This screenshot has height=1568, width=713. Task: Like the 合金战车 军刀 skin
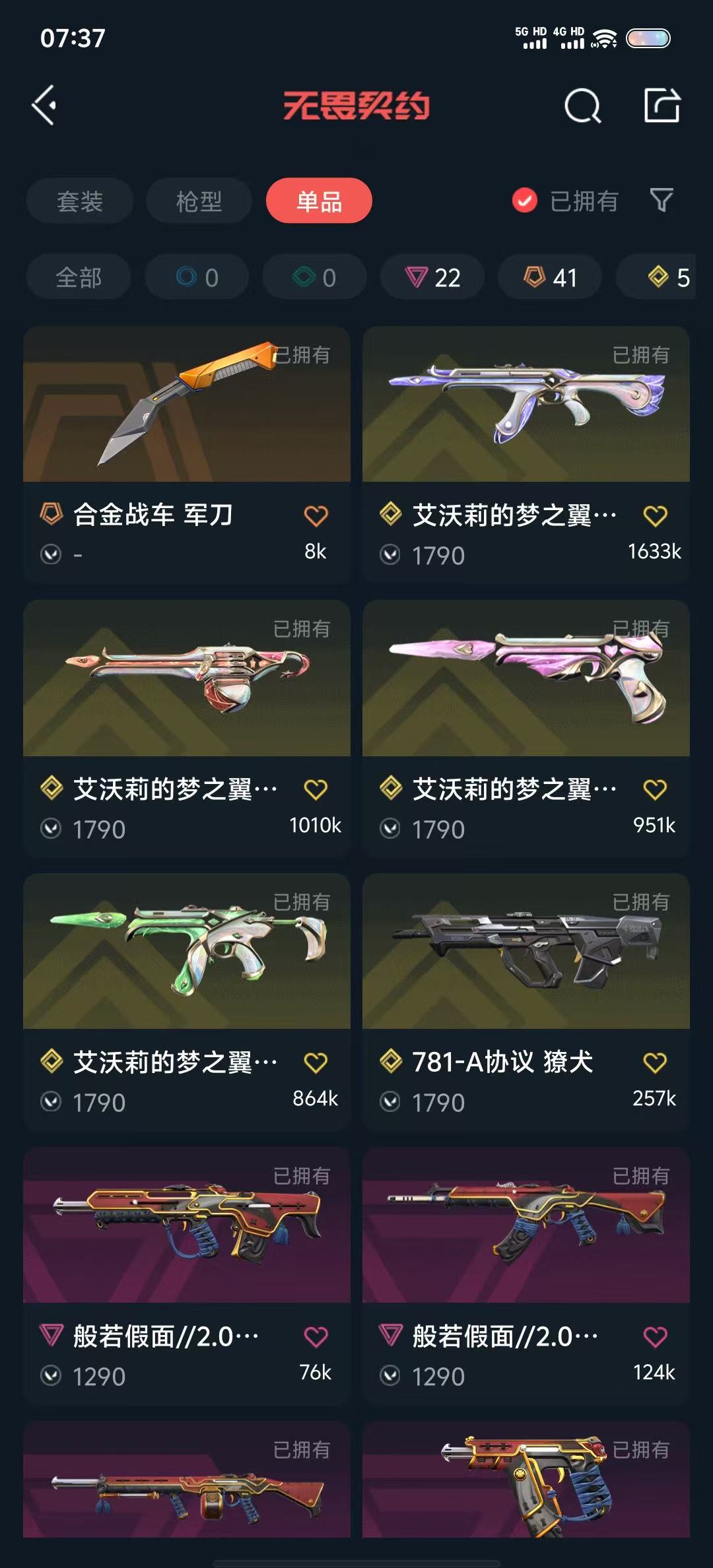pos(316,516)
